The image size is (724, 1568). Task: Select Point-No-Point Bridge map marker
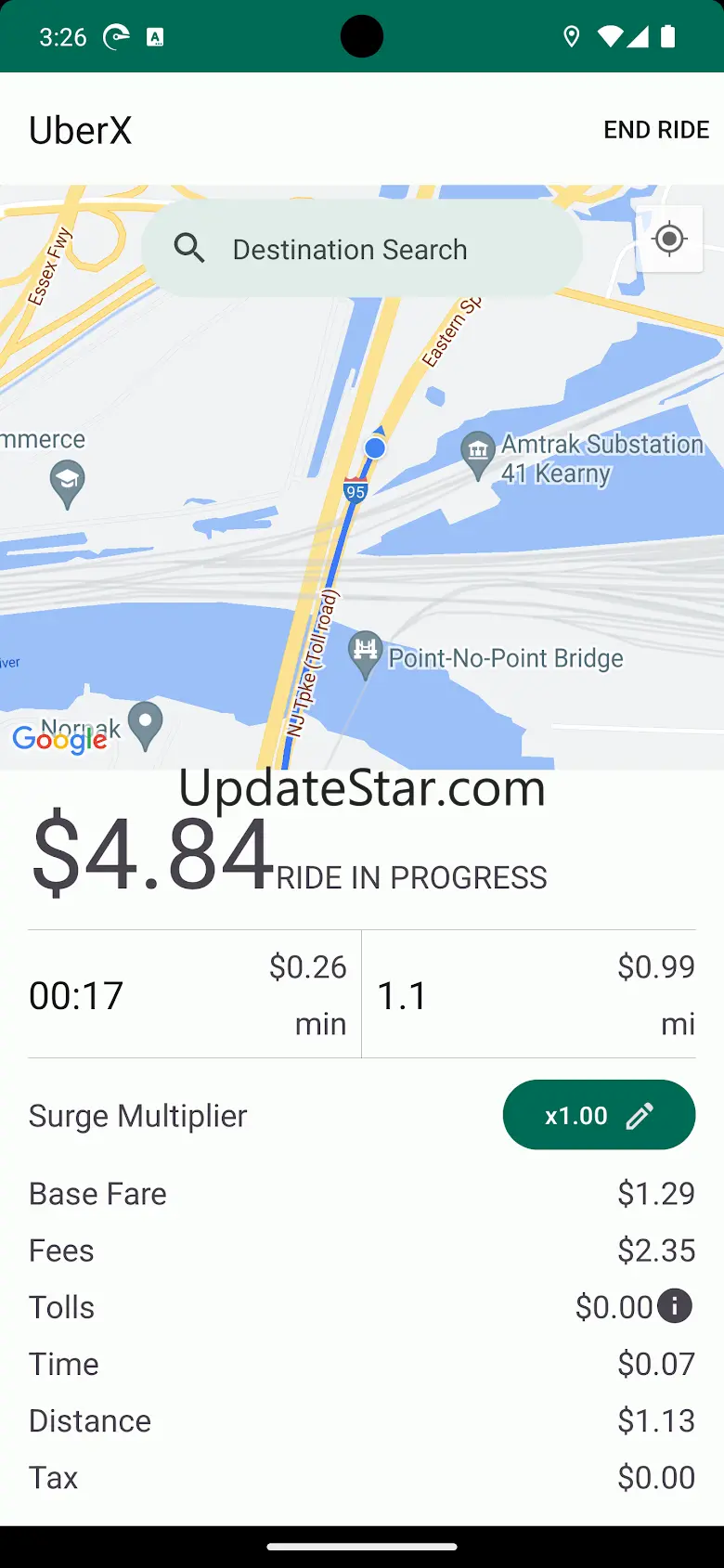[366, 654]
